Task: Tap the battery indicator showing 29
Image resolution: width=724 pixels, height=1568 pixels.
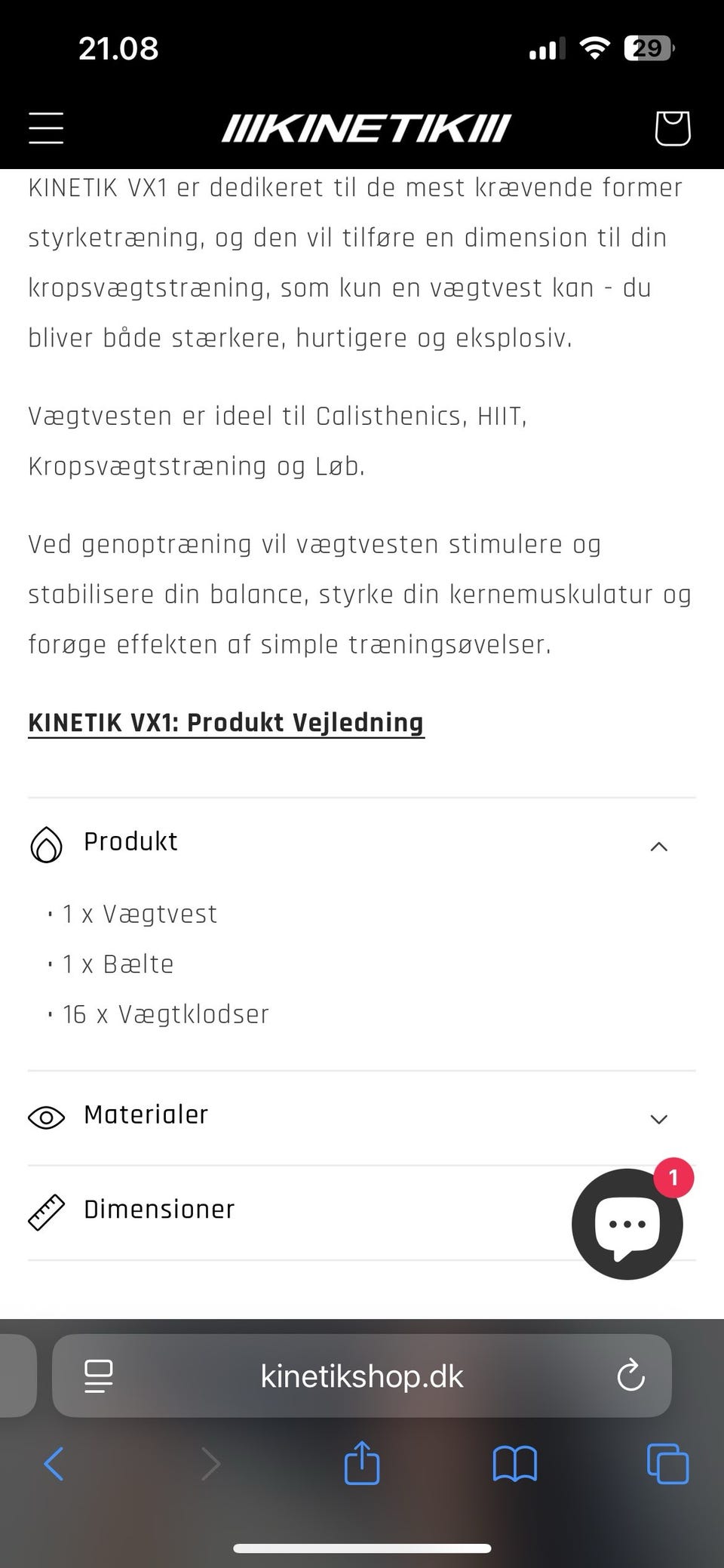Action: [x=647, y=48]
